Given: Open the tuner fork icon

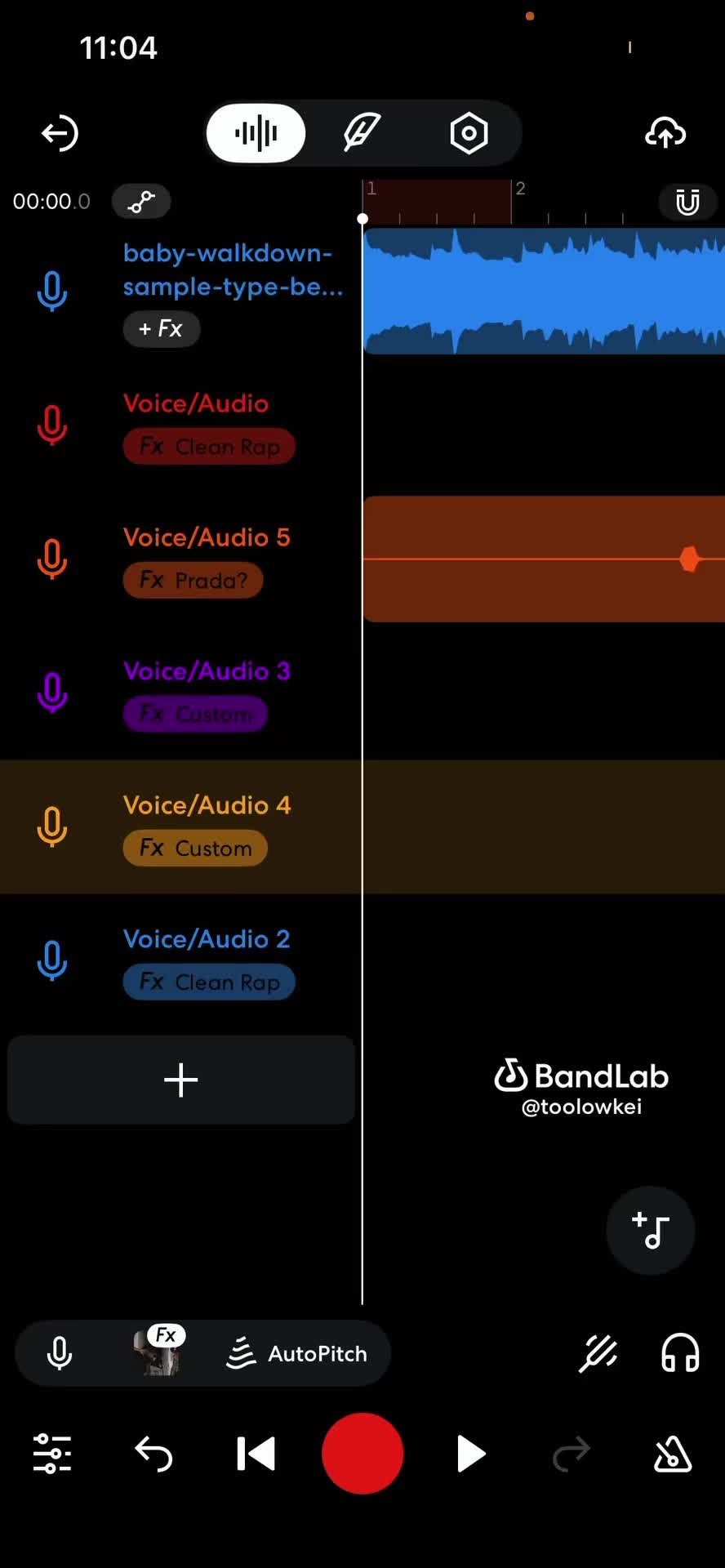Looking at the screenshot, I should coord(598,1354).
